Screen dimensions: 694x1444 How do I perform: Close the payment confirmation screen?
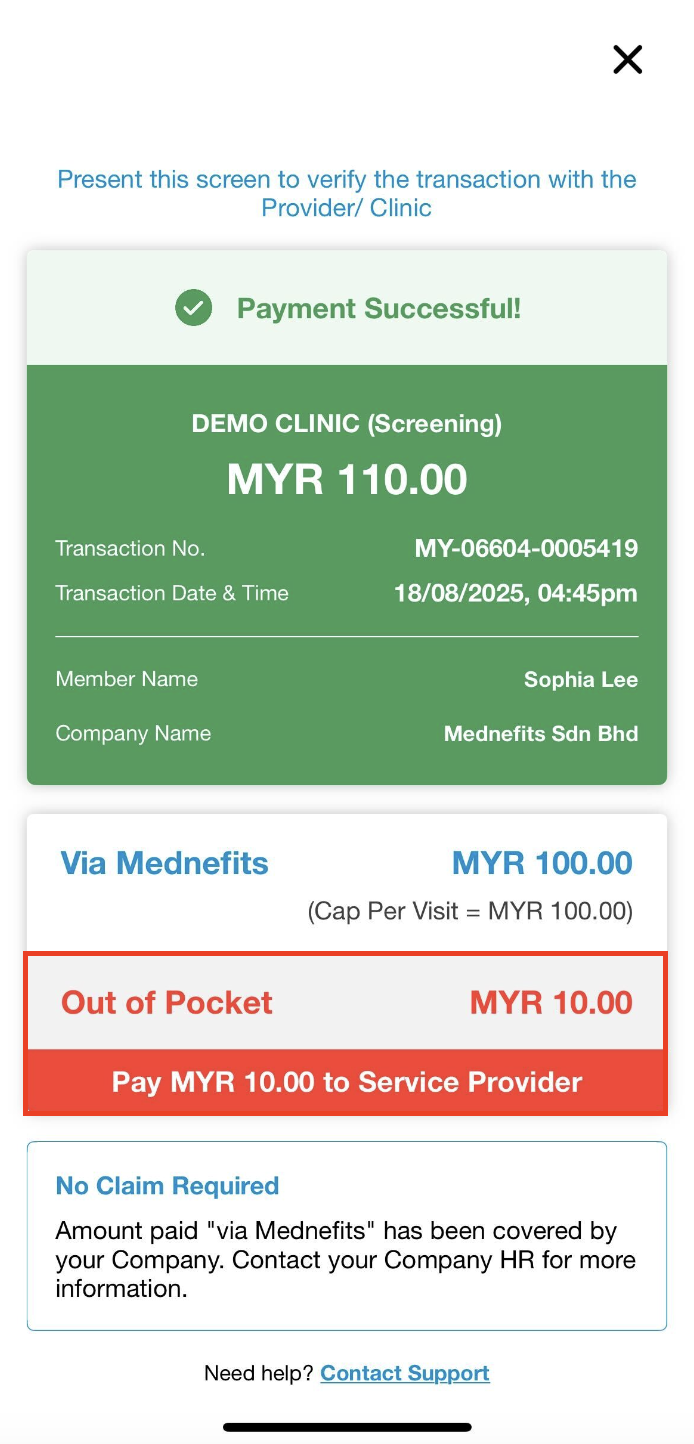627,60
